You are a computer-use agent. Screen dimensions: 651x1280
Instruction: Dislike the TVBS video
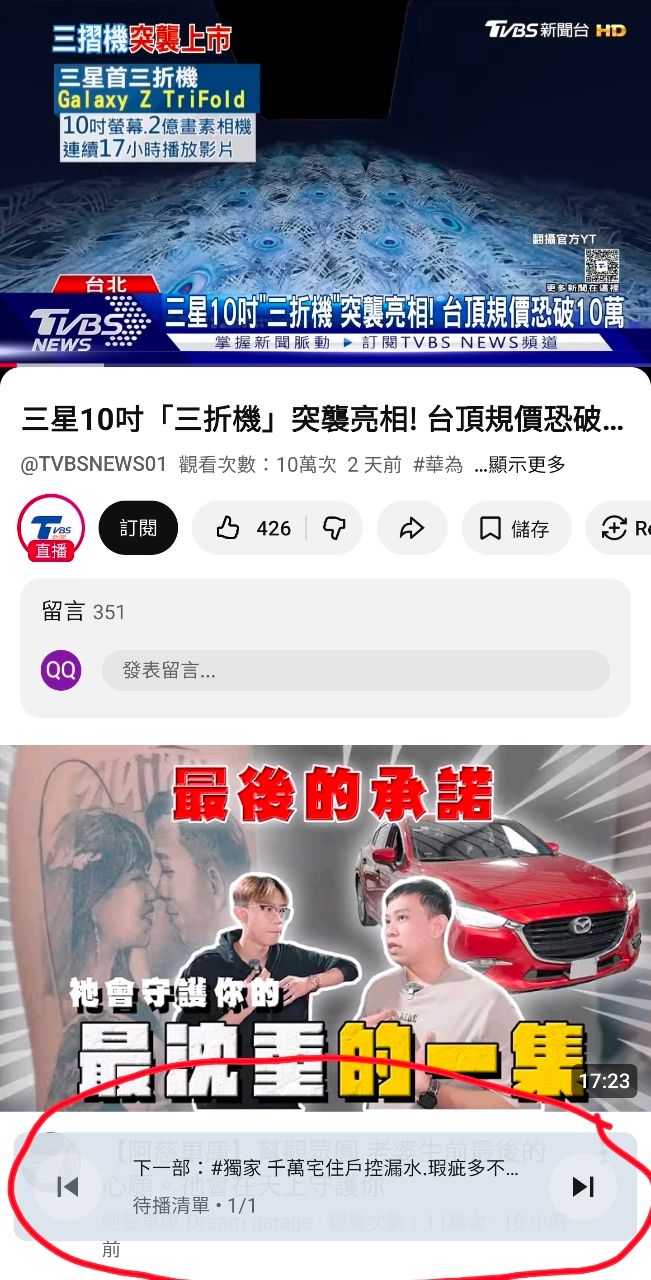pyautogui.click(x=334, y=528)
